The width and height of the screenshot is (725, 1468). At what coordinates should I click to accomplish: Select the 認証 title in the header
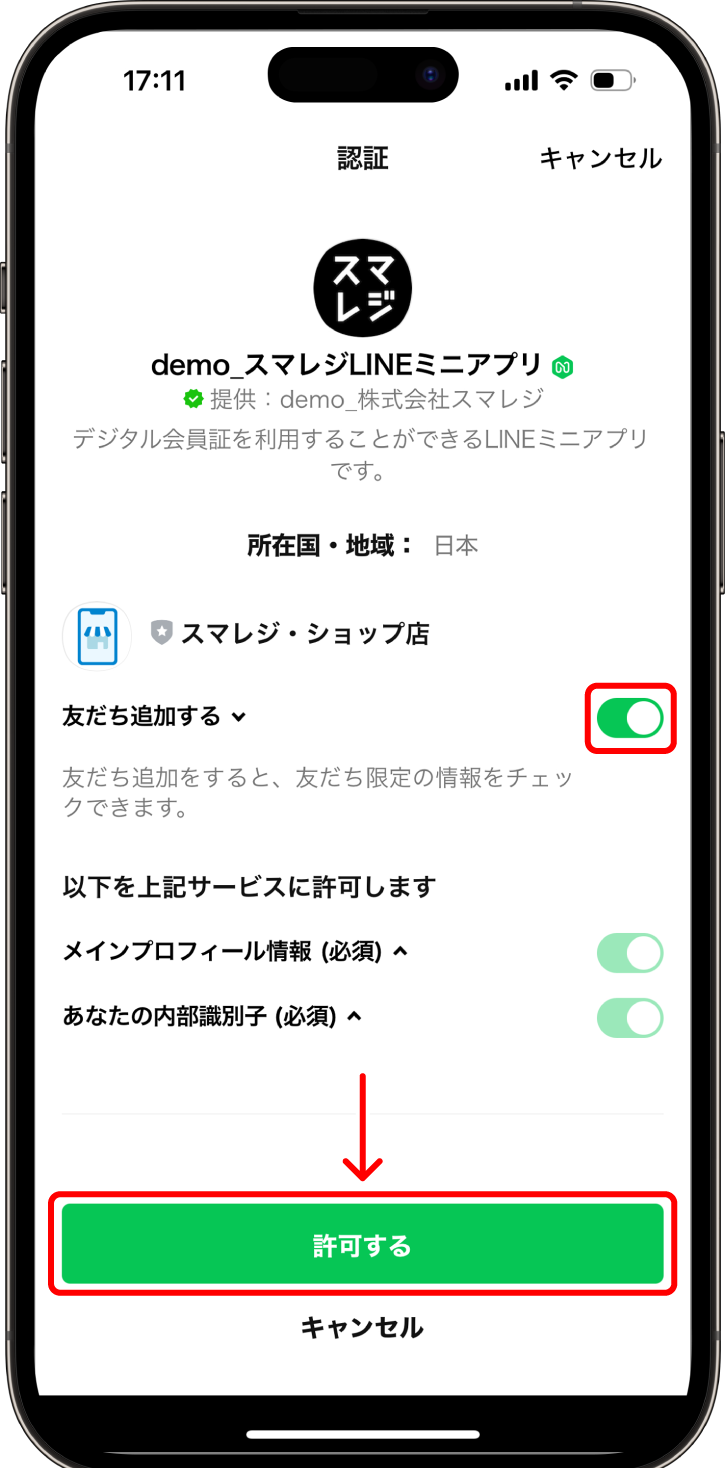360,158
